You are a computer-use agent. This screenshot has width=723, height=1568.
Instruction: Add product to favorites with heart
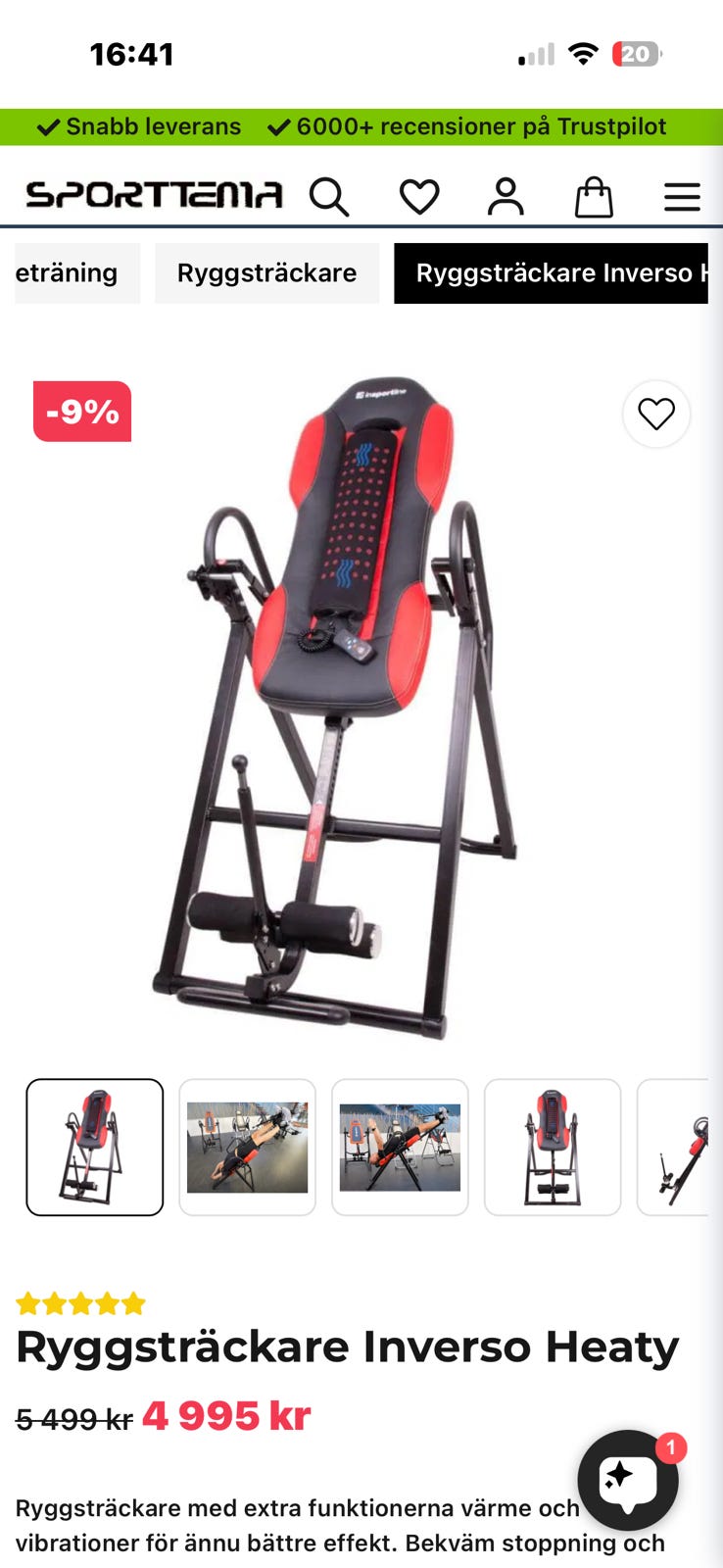click(656, 414)
